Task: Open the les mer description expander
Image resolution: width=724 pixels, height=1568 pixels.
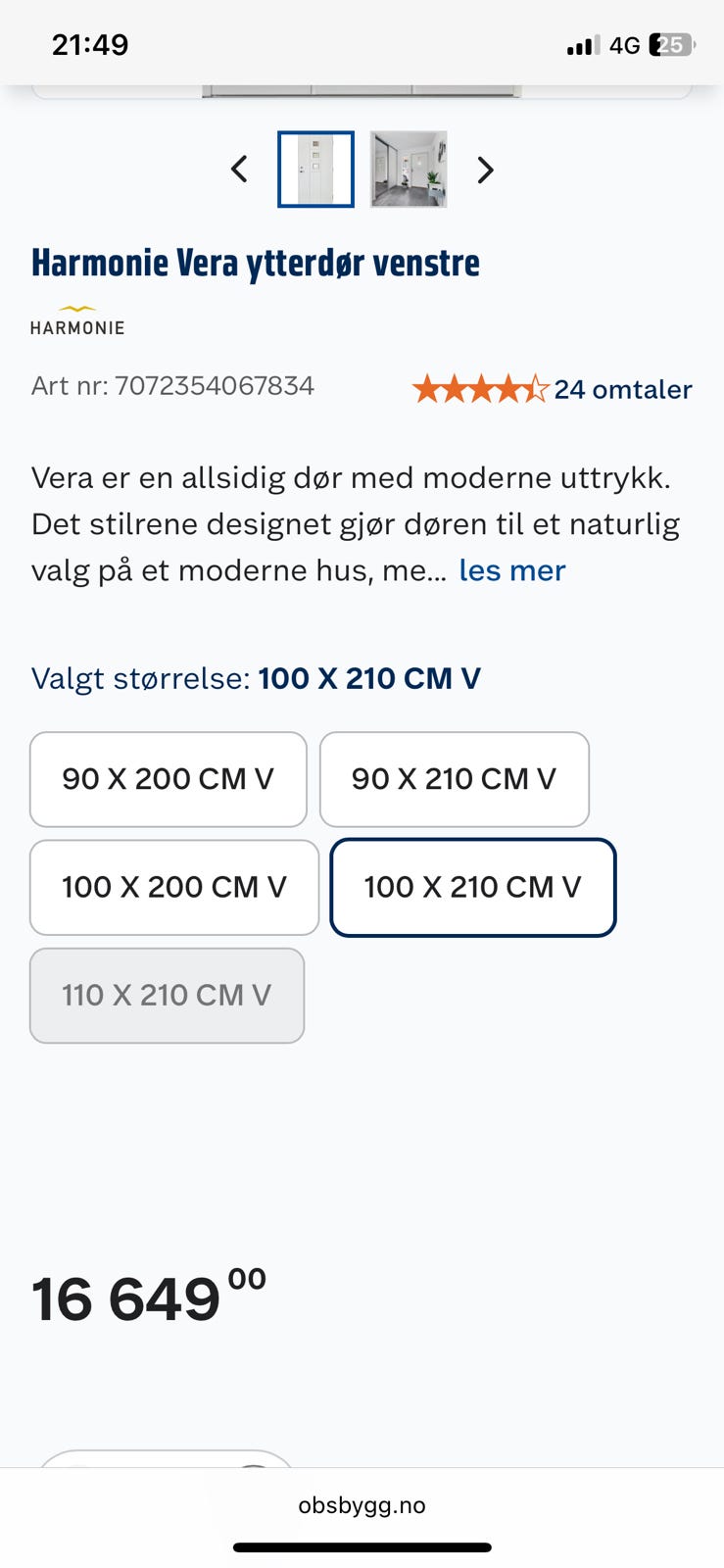Action: point(511,569)
